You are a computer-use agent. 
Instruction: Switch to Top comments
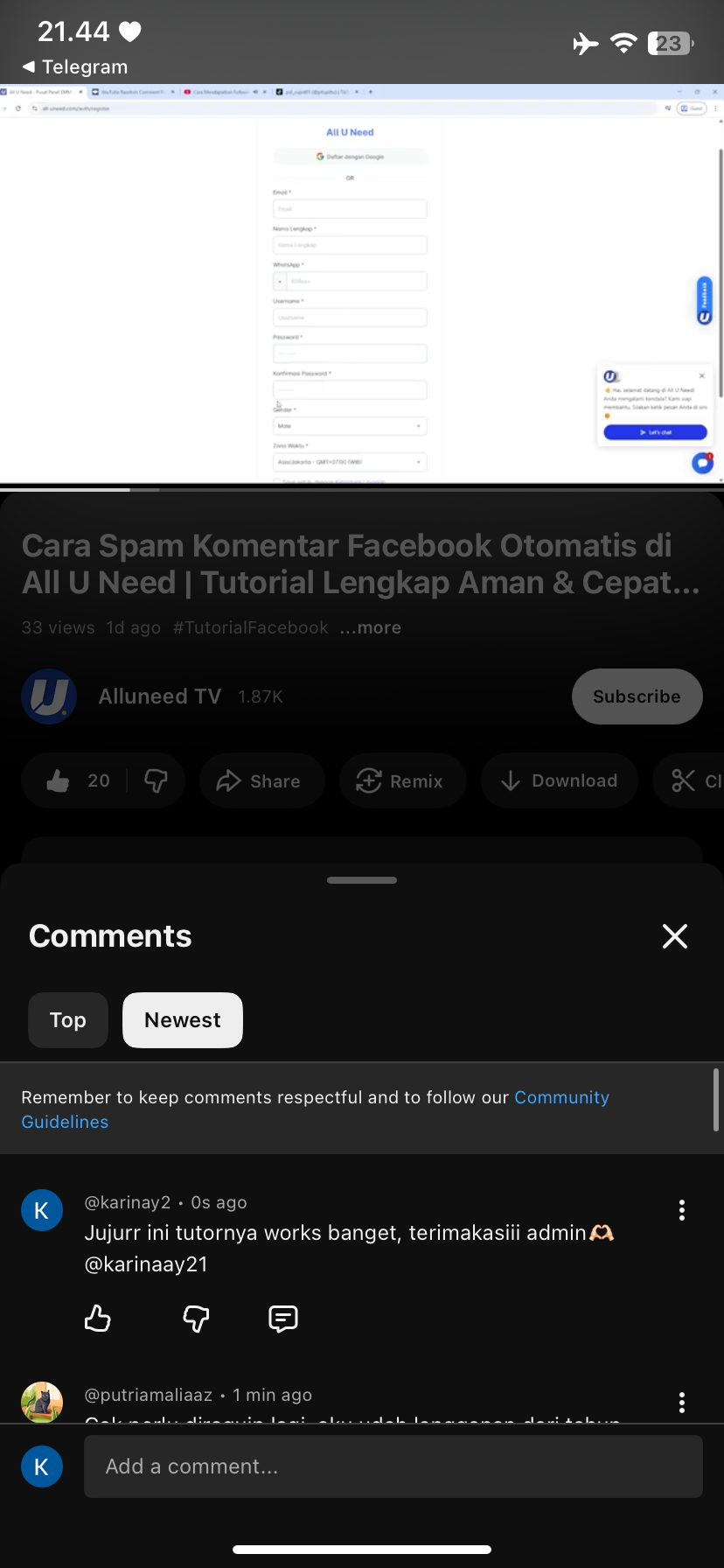click(x=68, y=1020)
